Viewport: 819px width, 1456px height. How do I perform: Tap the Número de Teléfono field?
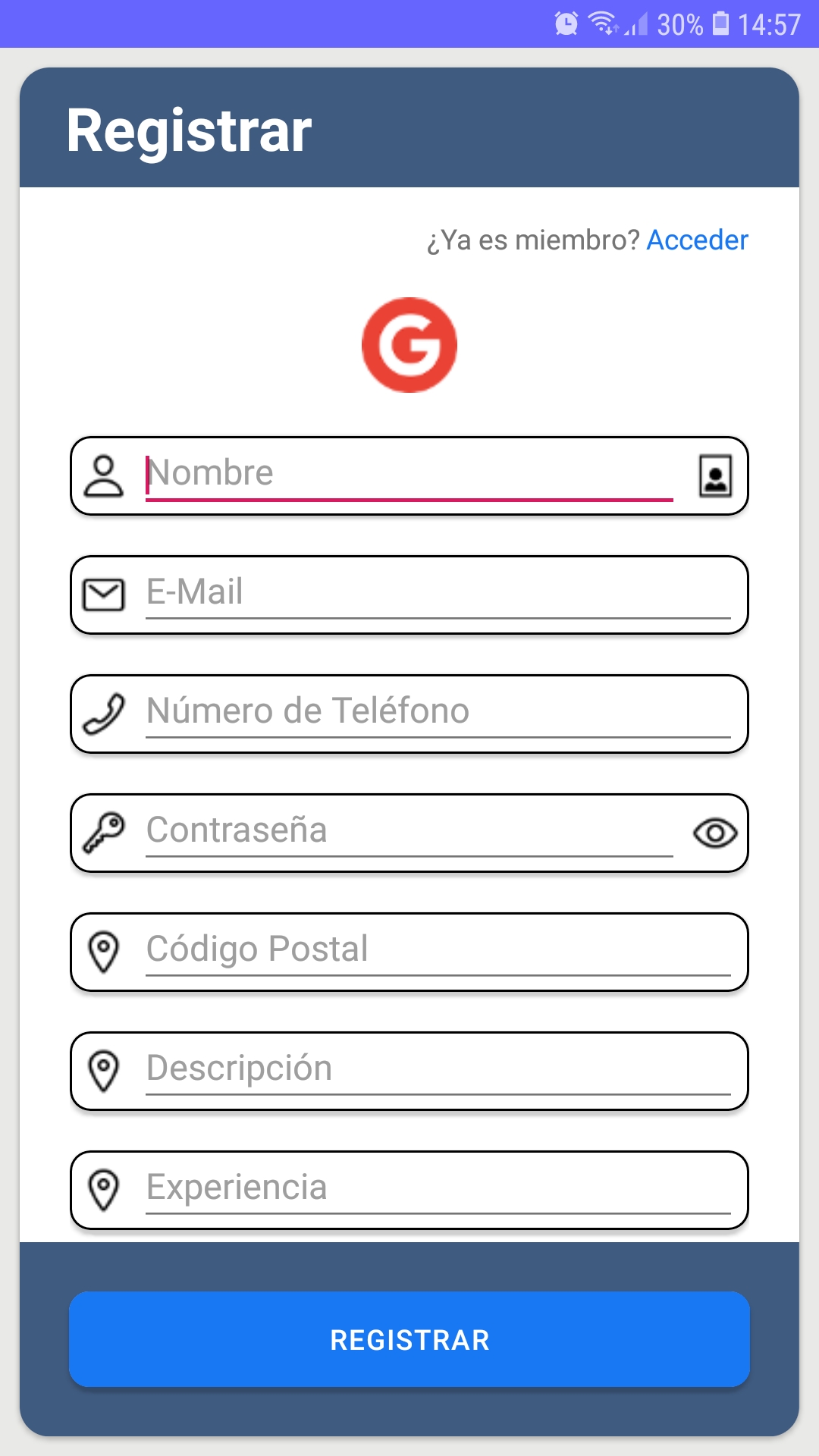click(438, 714)
